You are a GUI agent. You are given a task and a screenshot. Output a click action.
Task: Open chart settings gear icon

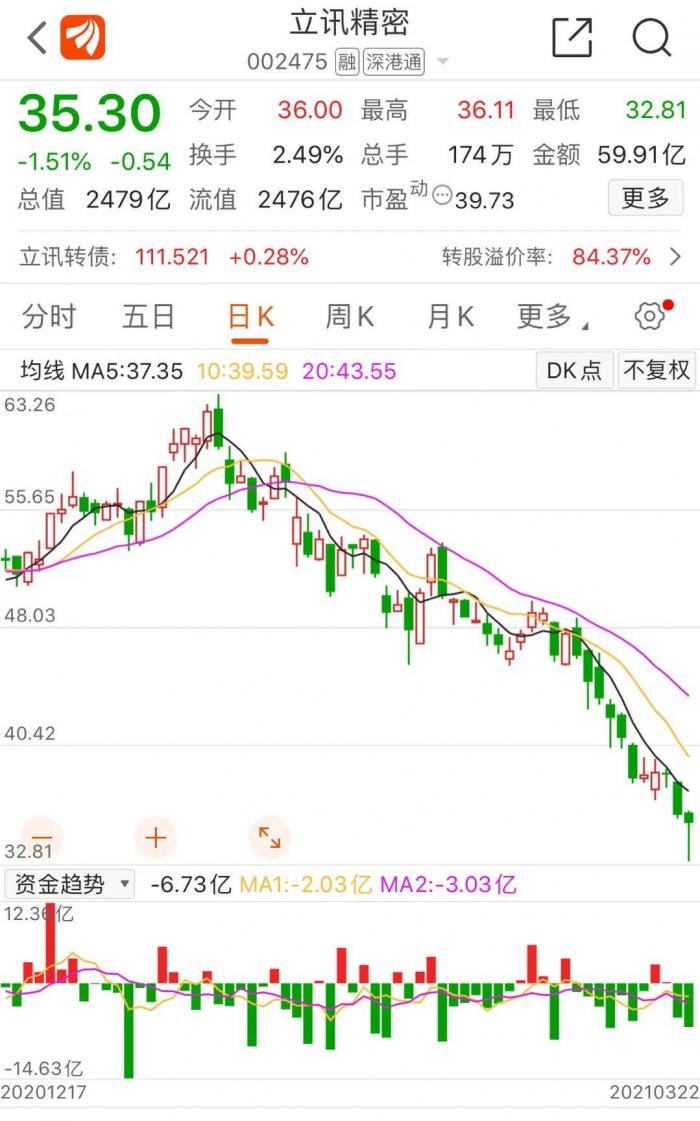pos(650,317)
